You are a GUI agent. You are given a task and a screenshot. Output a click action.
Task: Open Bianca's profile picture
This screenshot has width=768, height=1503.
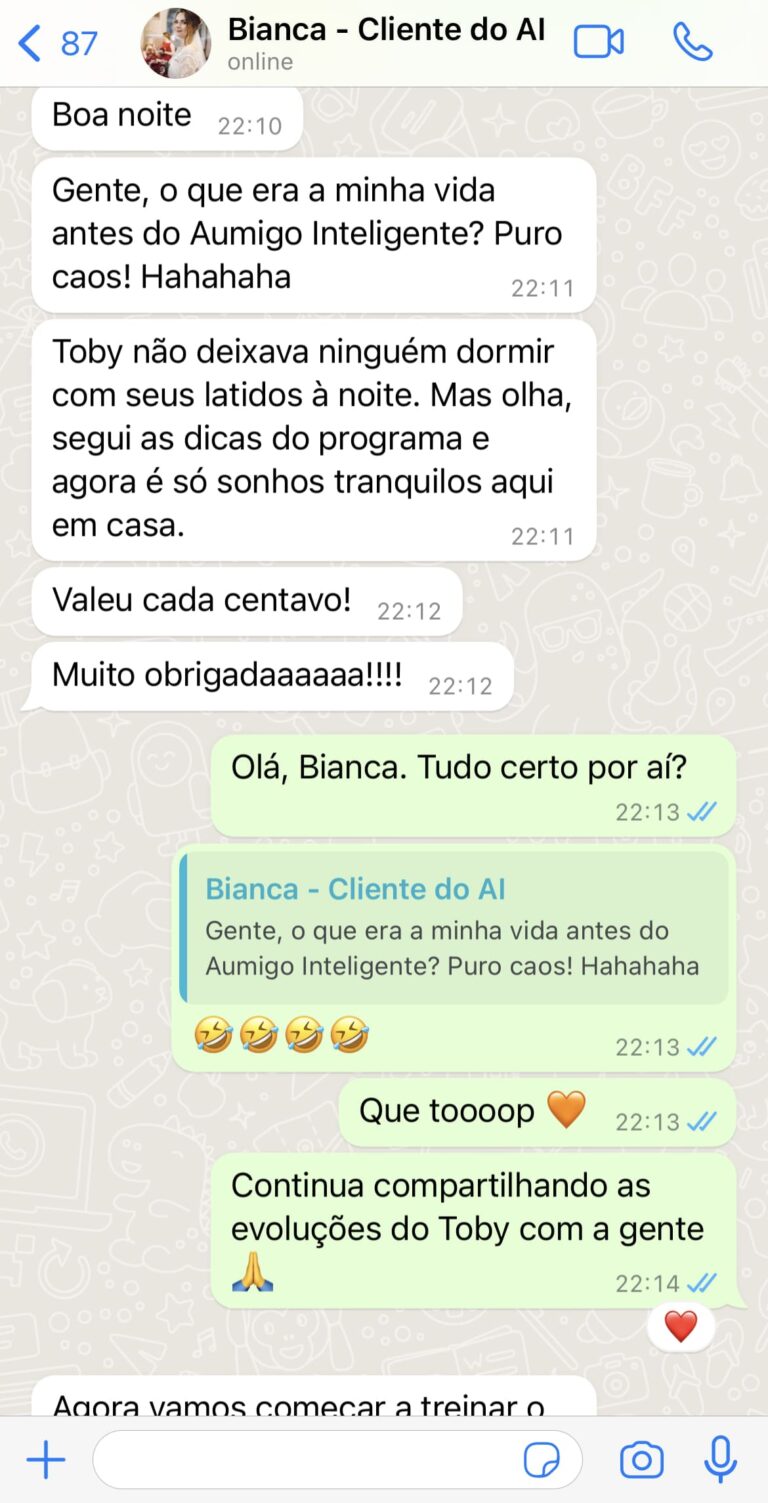coord(175,42)
